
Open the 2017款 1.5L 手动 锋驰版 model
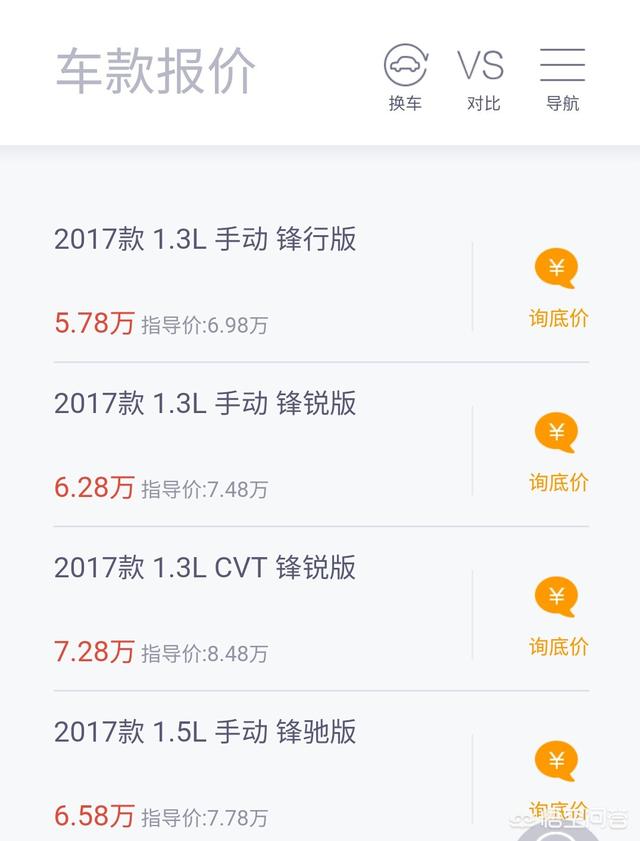click(x=205, y=732)
